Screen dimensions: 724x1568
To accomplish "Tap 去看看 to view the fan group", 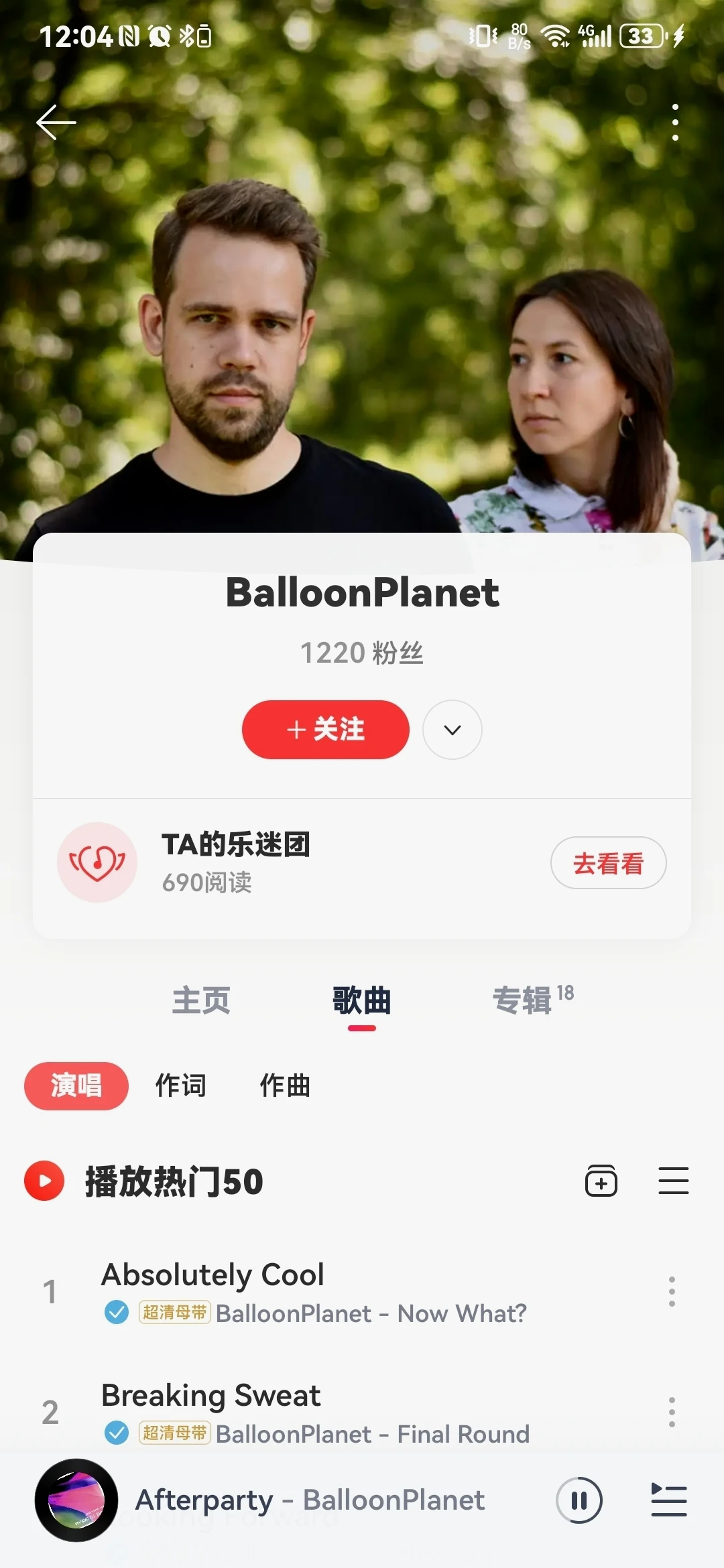I will pyautogui.click(x=608, y=863).
